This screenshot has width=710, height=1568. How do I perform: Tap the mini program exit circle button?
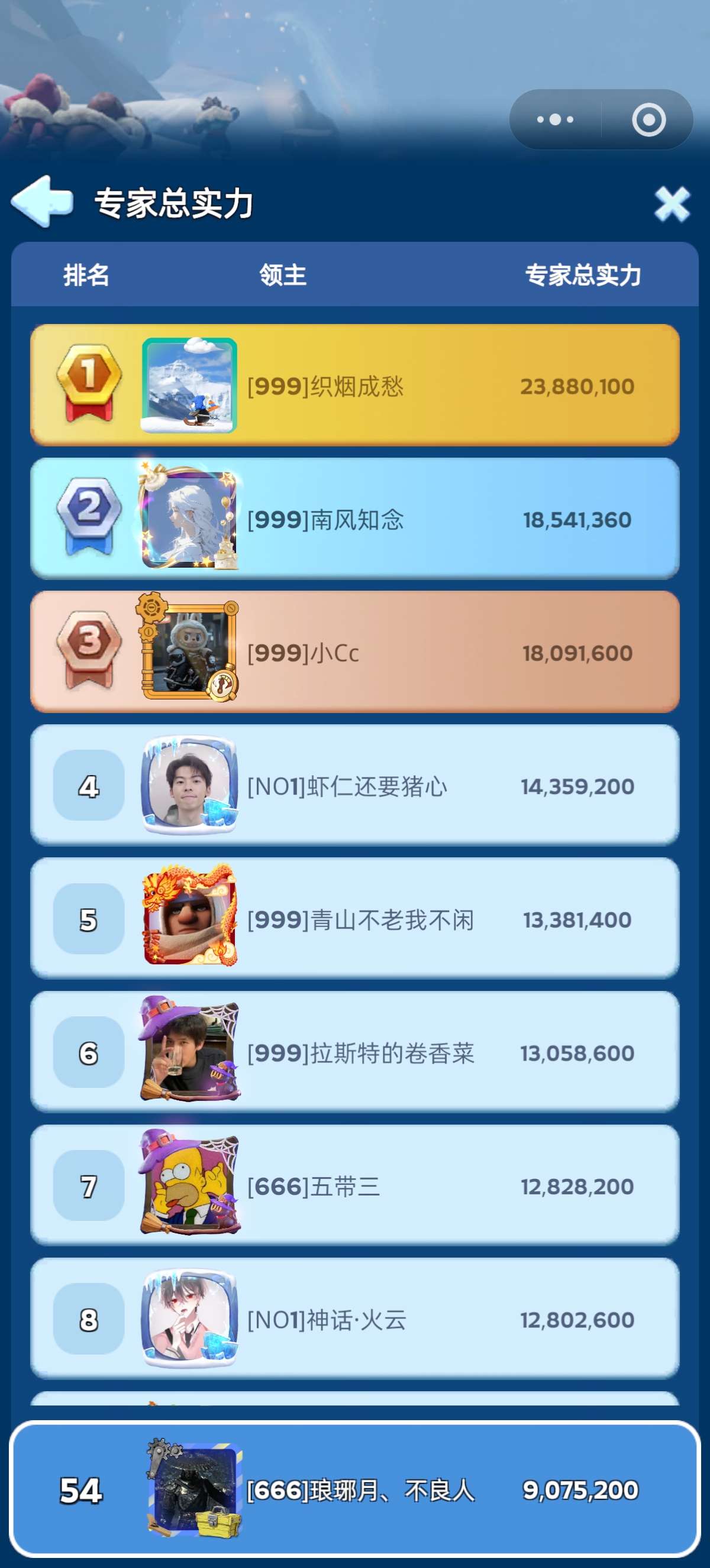click(648, 120)
